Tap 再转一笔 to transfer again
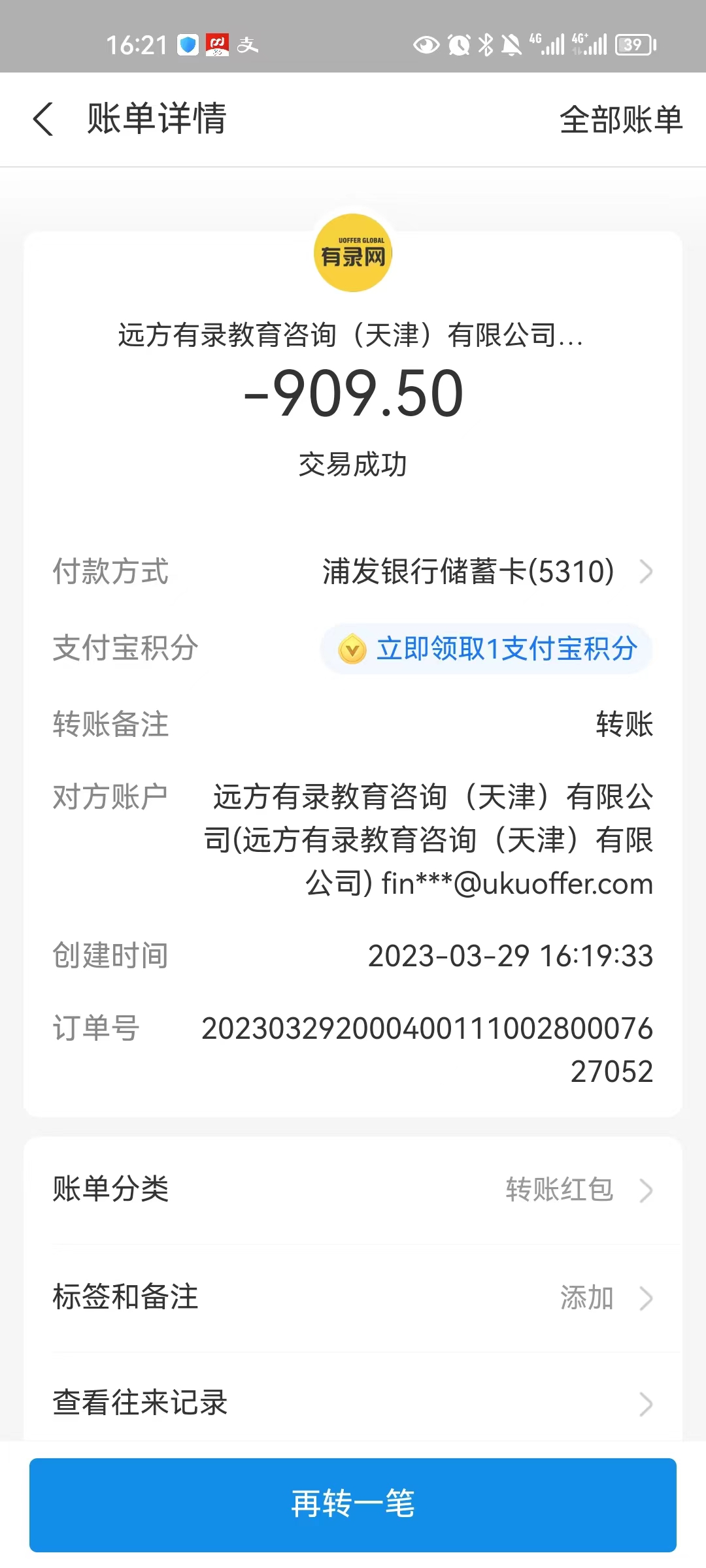This screenshot has width=706, height=1568. [x=353, y=1504]
